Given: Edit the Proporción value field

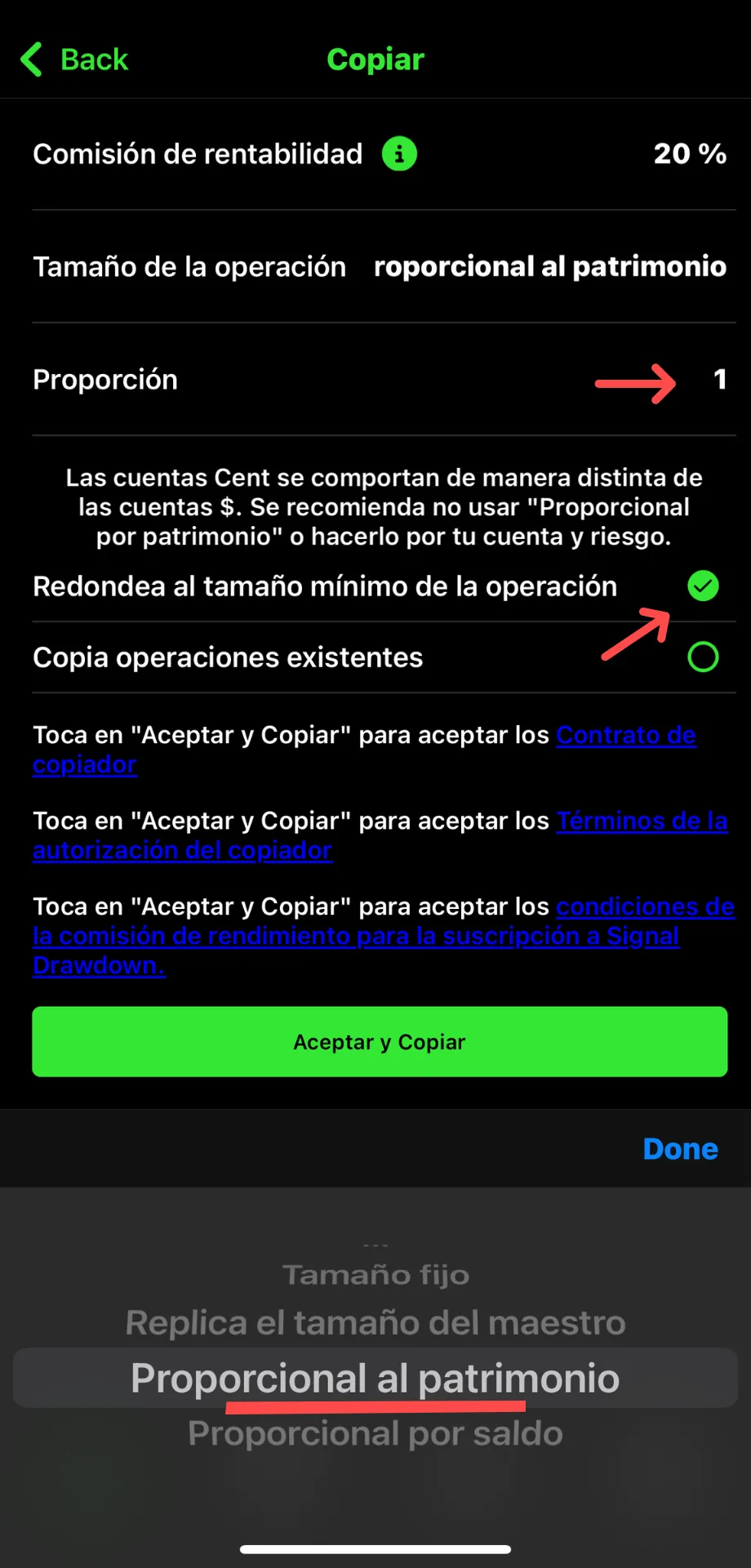Looking at the screenshot, I should [x=719, y=379].
